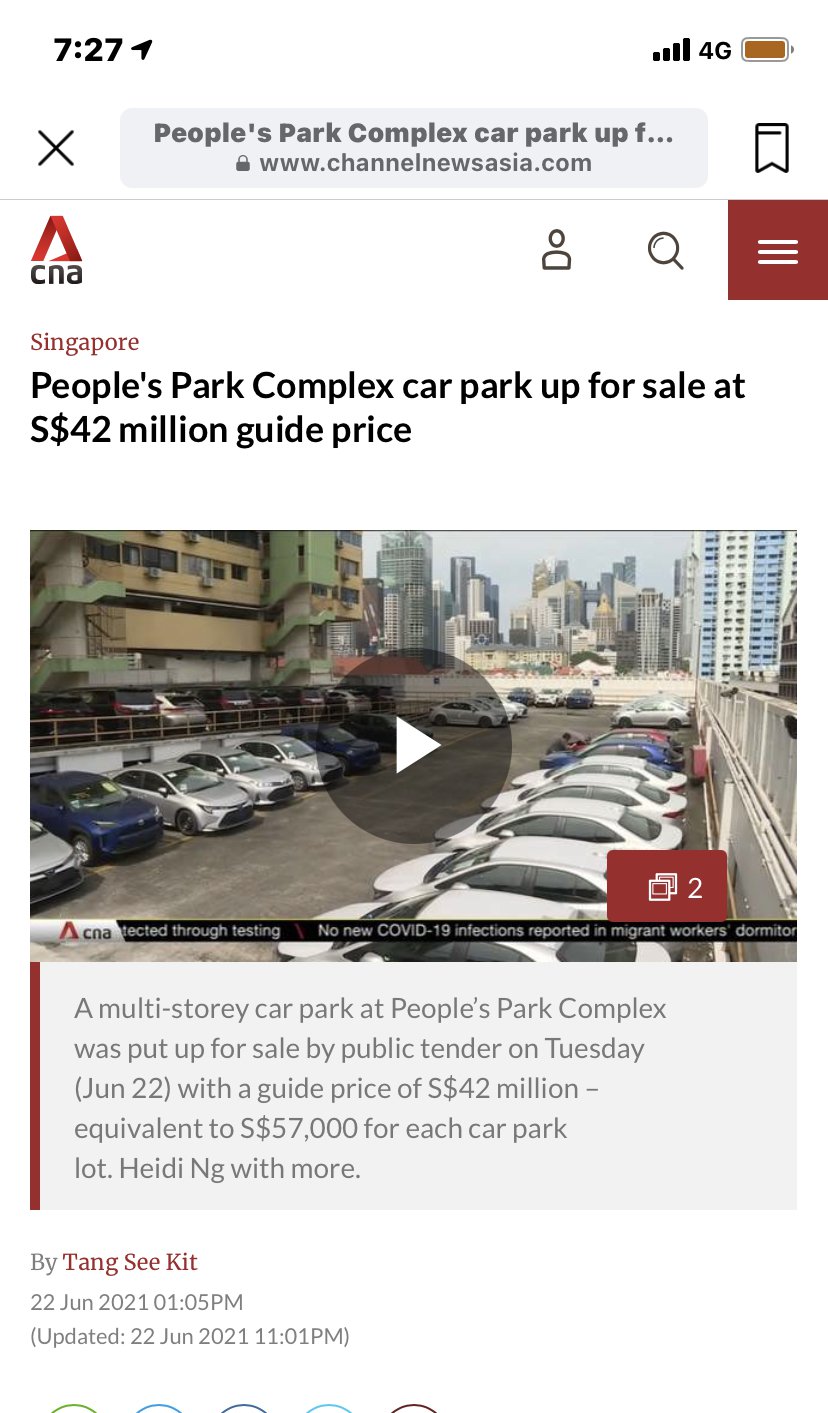Open author Tang See Kit's page

pos(130,1262)
